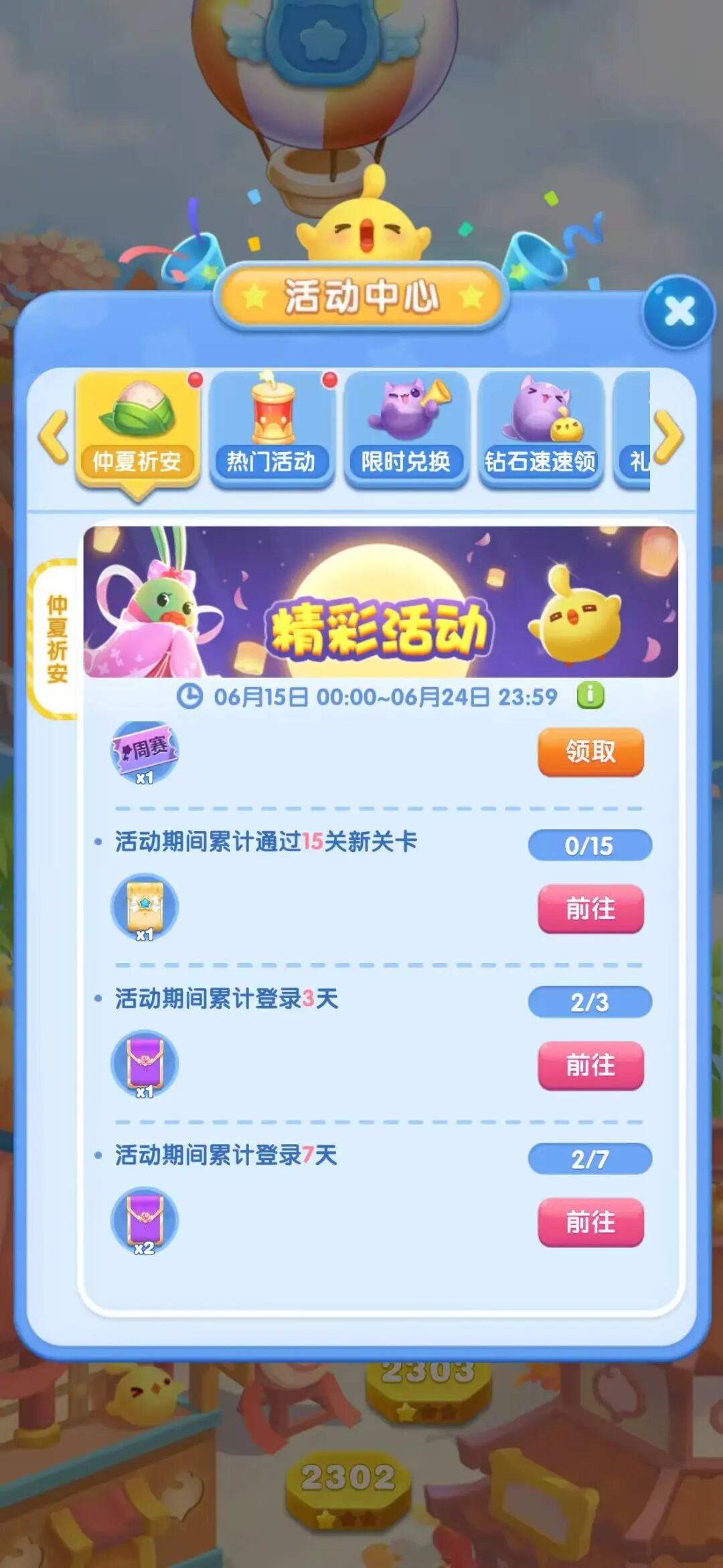Open the green info icon beside the event dates
Image resolution: width=723 pixels, height=1568 pixels.
(590, 696)
